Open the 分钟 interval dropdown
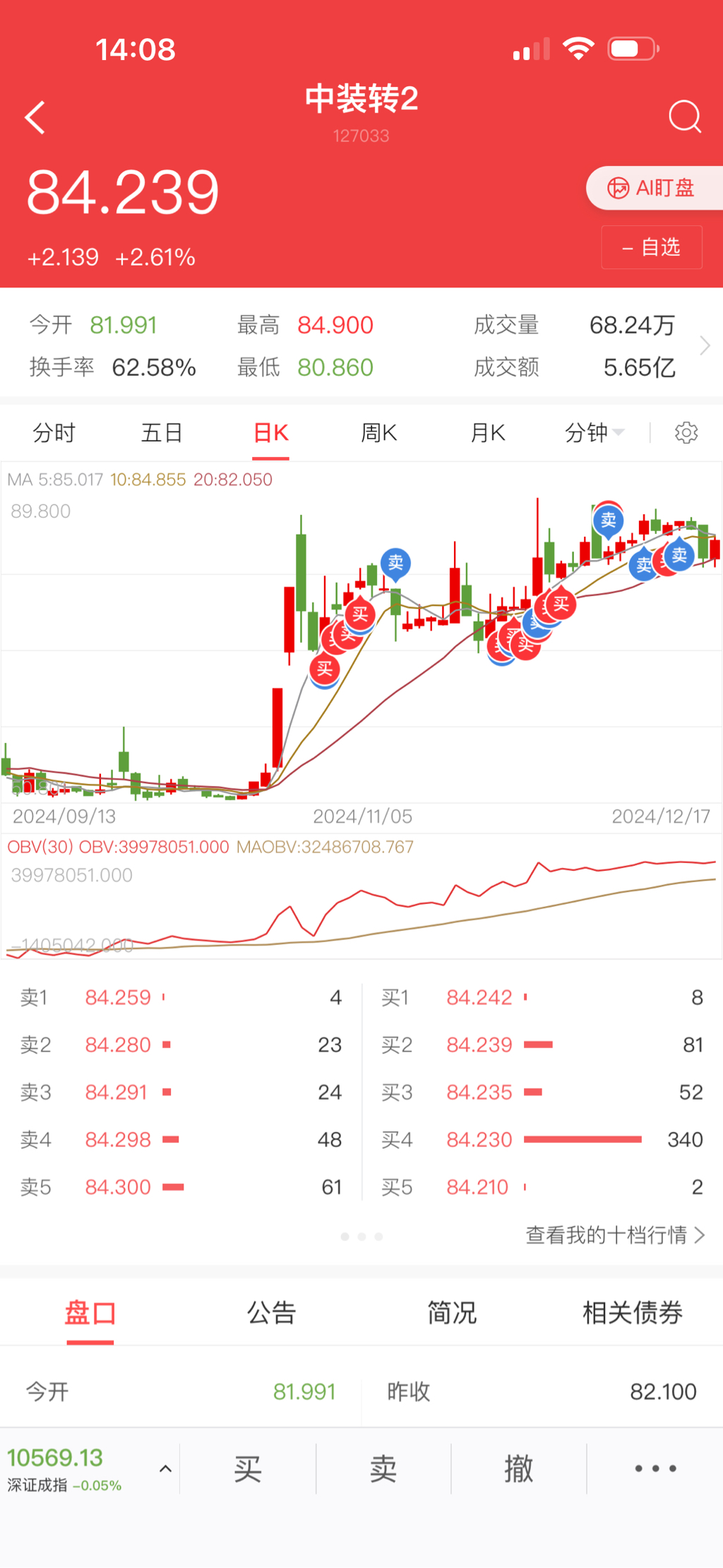Viewport: 723px width, 1568px height. 594,432
